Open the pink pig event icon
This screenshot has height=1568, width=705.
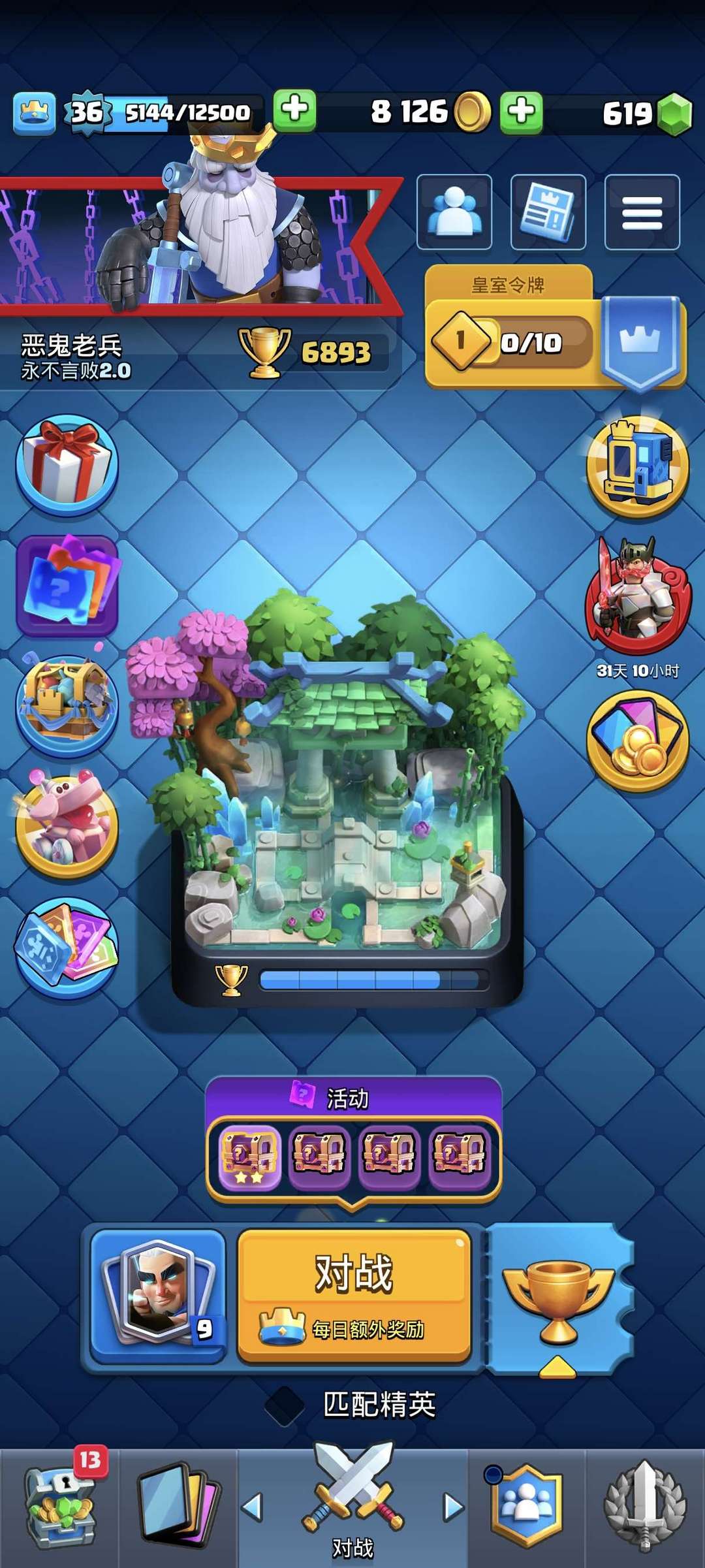67,825
